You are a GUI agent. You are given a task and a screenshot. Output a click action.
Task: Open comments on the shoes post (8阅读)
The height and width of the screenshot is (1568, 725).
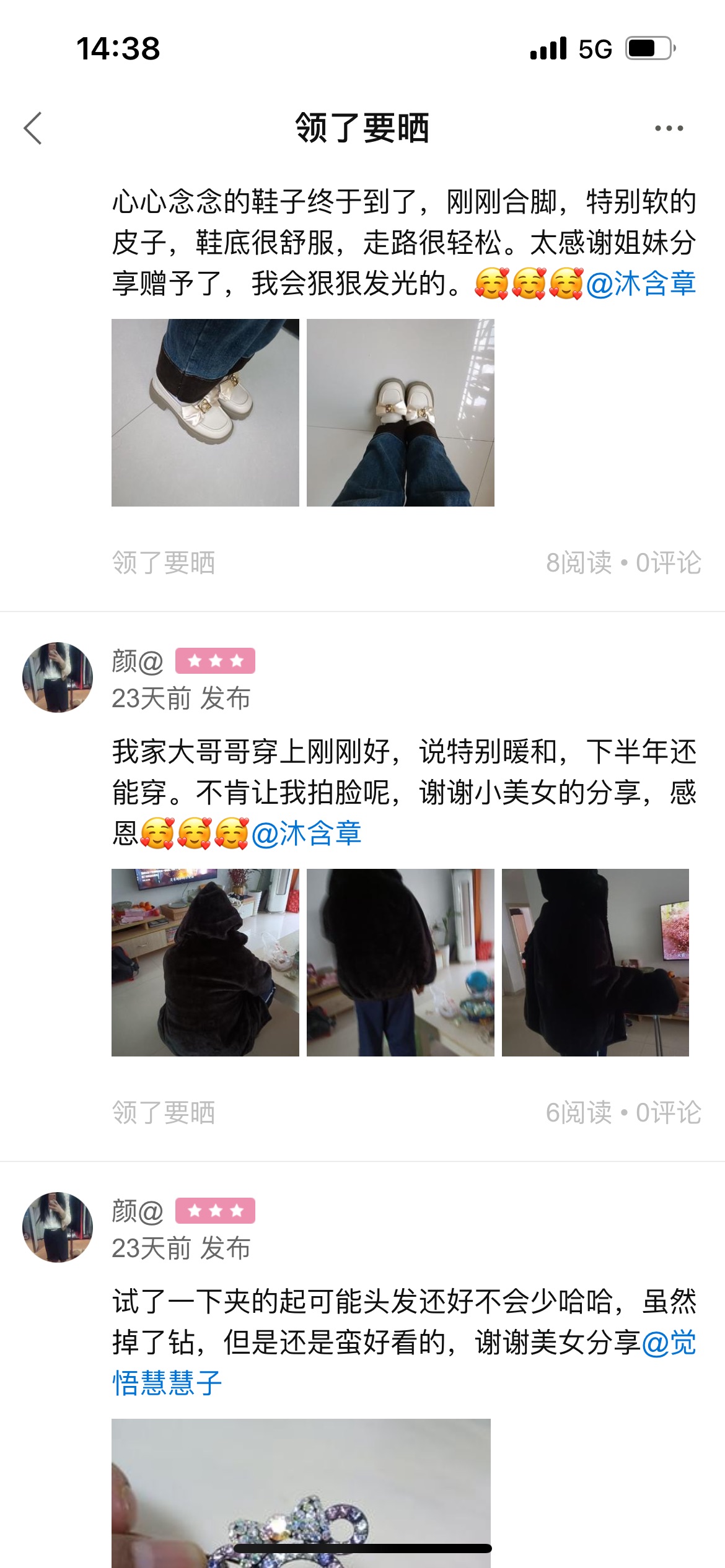(x=668, y=562)
